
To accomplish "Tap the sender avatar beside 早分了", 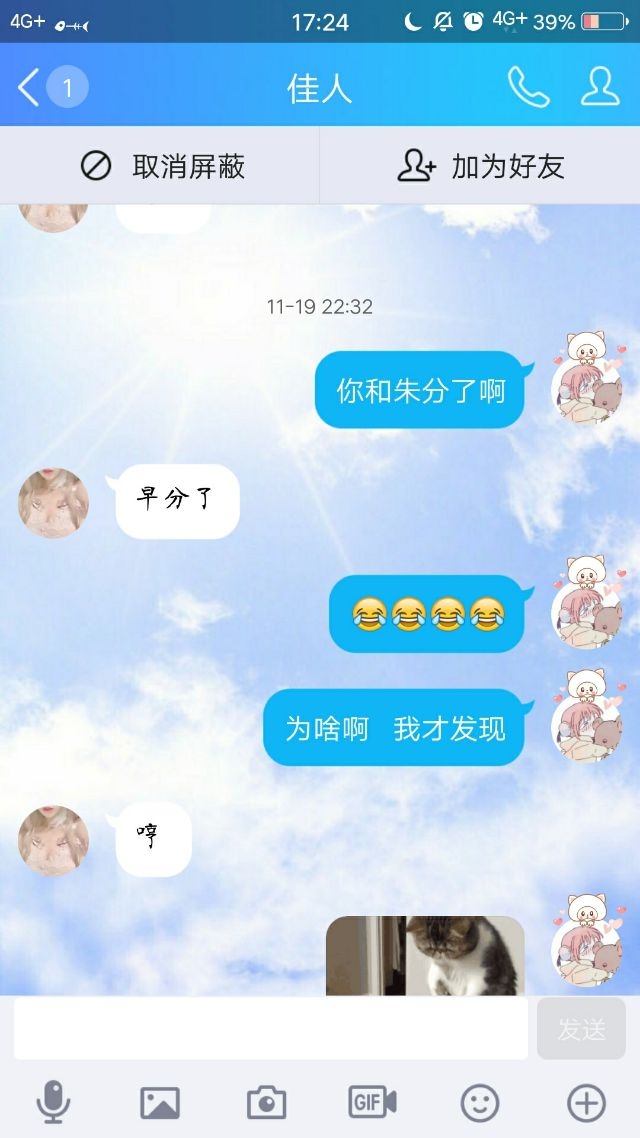I will [x=54, y=503].
